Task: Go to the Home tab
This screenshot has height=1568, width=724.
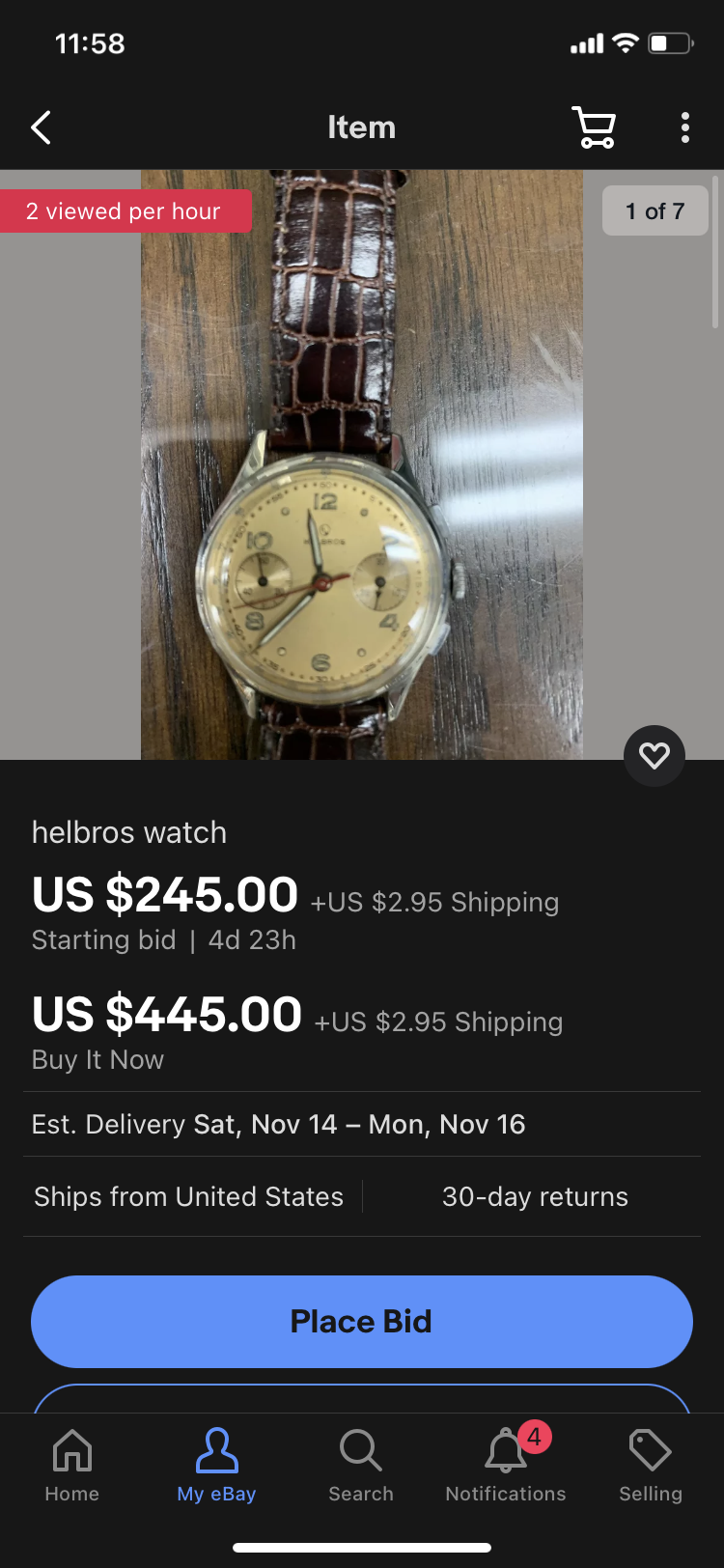Action: (x=72, y=1465)
